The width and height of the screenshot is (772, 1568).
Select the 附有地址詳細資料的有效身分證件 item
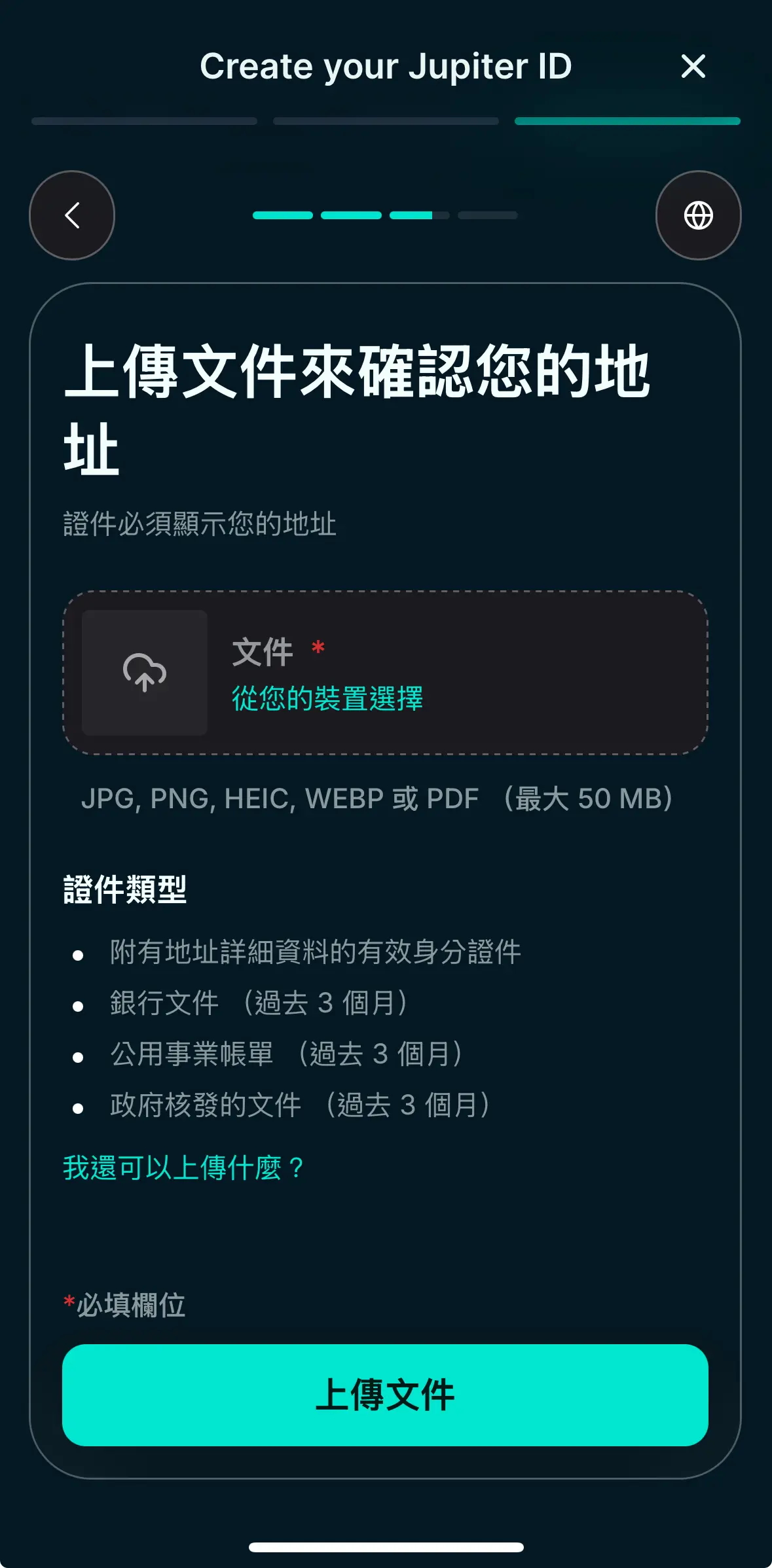(314, 953)
